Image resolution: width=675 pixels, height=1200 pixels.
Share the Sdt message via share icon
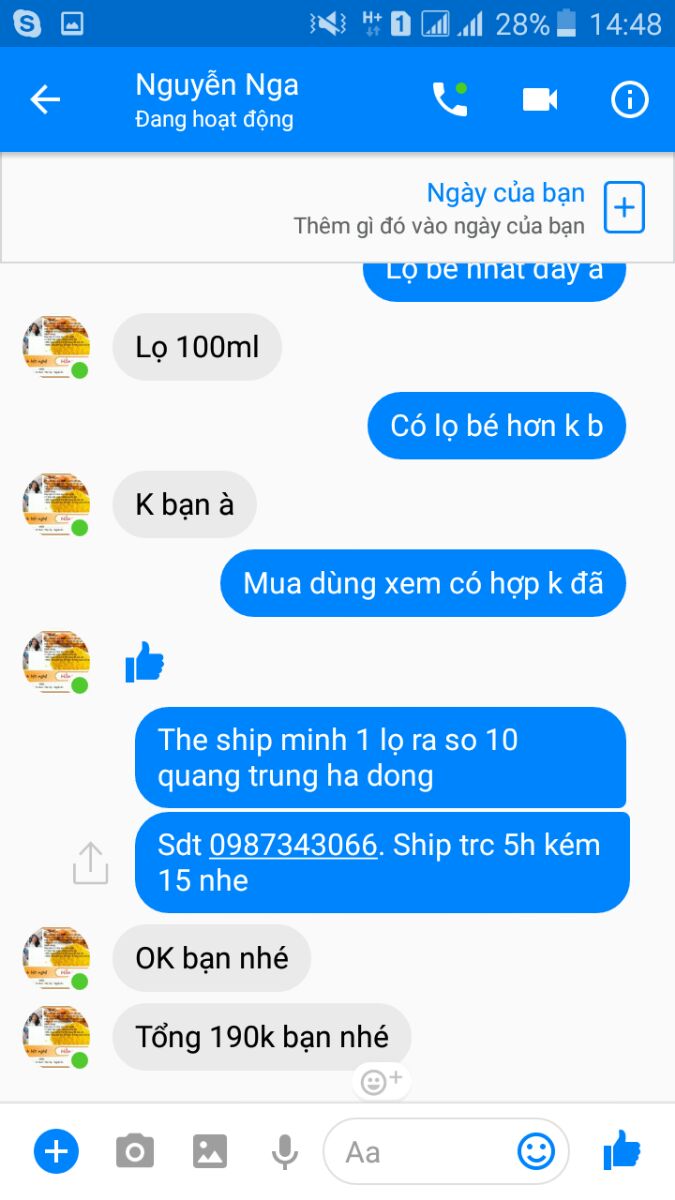[x=90, y=862]
